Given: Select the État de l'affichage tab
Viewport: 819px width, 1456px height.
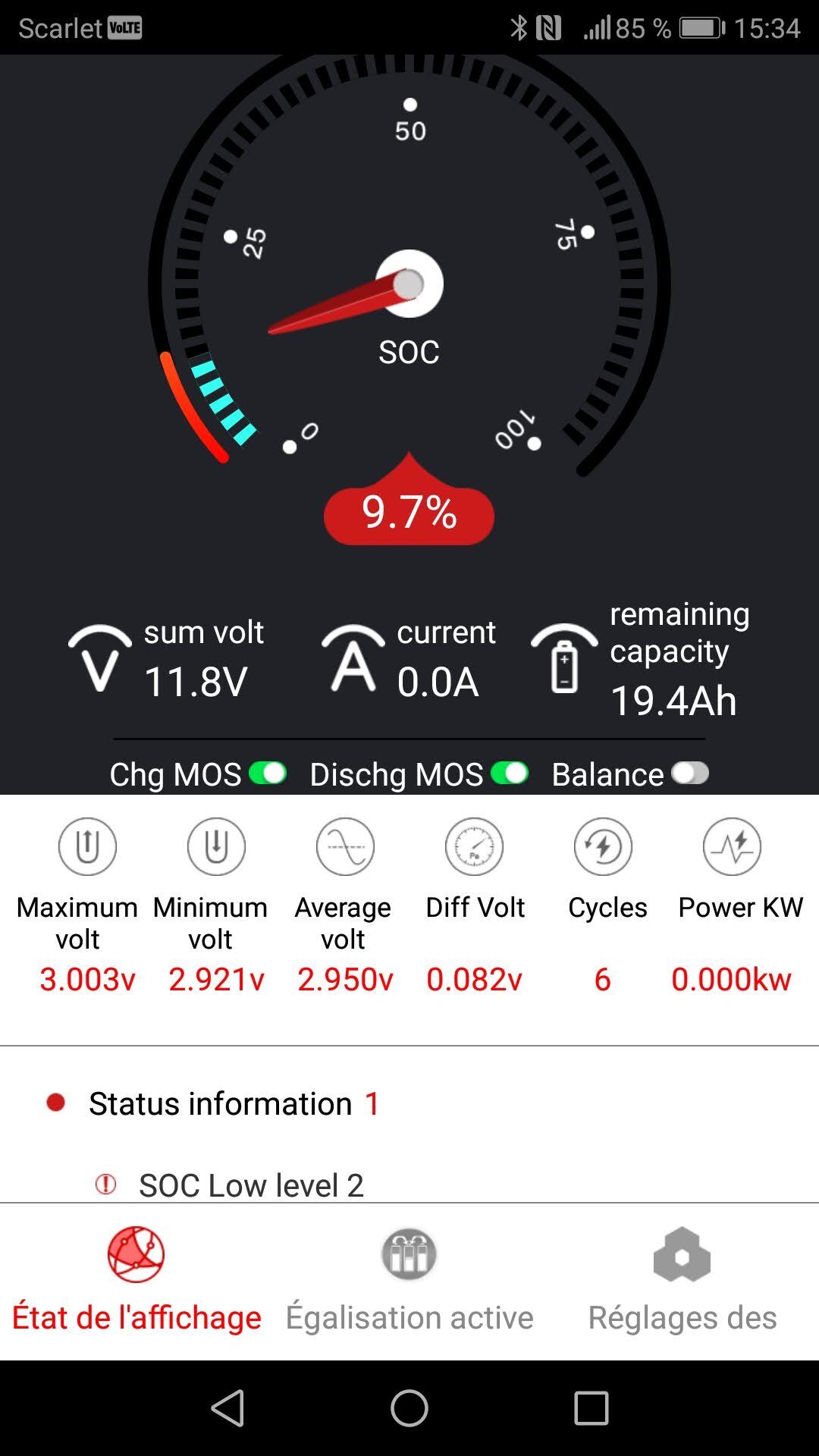Looking at the screenshot, I should pos(136,1282).
